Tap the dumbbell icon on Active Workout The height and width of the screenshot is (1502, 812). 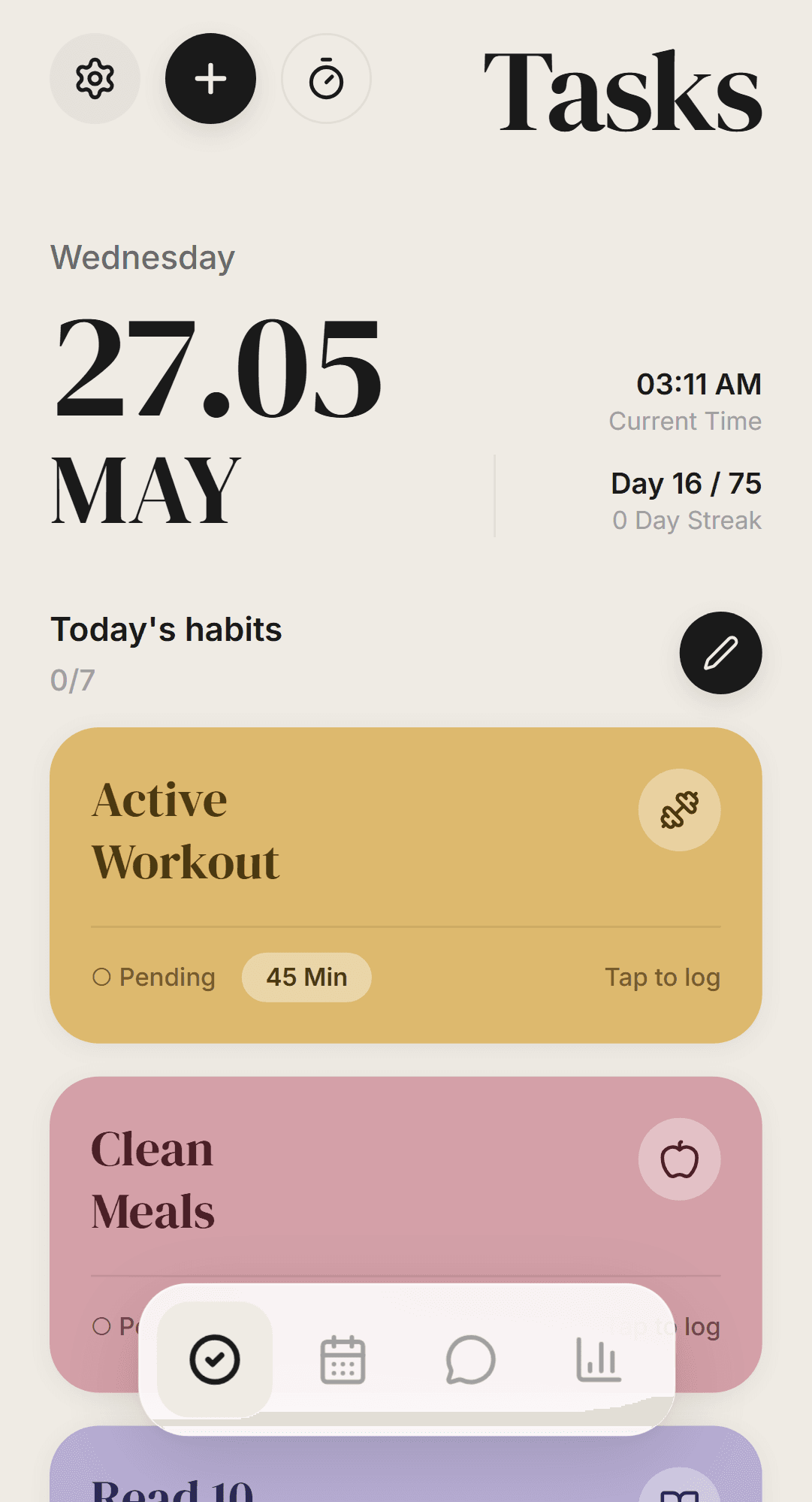(x=679, y=810)
